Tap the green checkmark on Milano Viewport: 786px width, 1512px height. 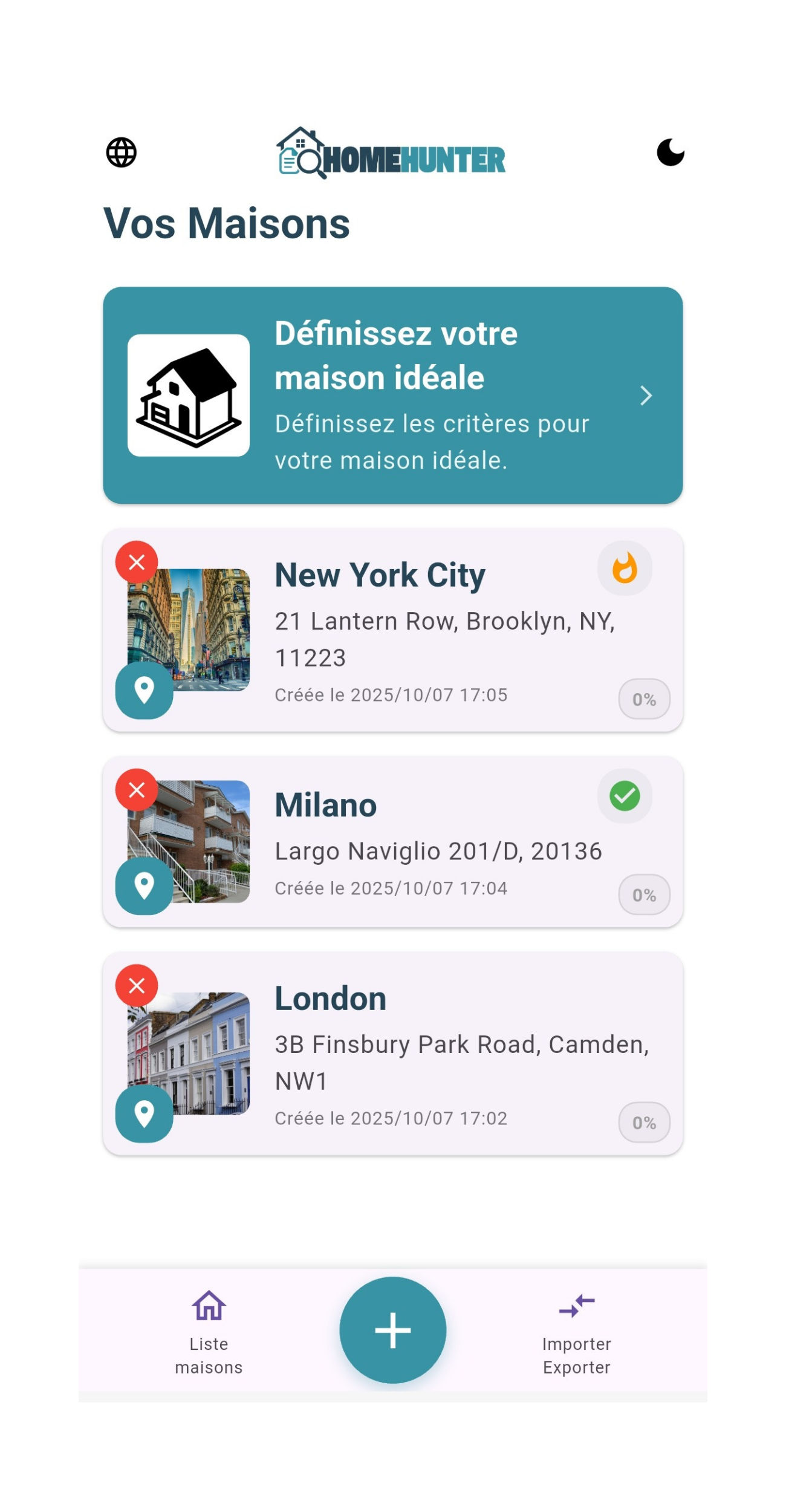[625, 796]
